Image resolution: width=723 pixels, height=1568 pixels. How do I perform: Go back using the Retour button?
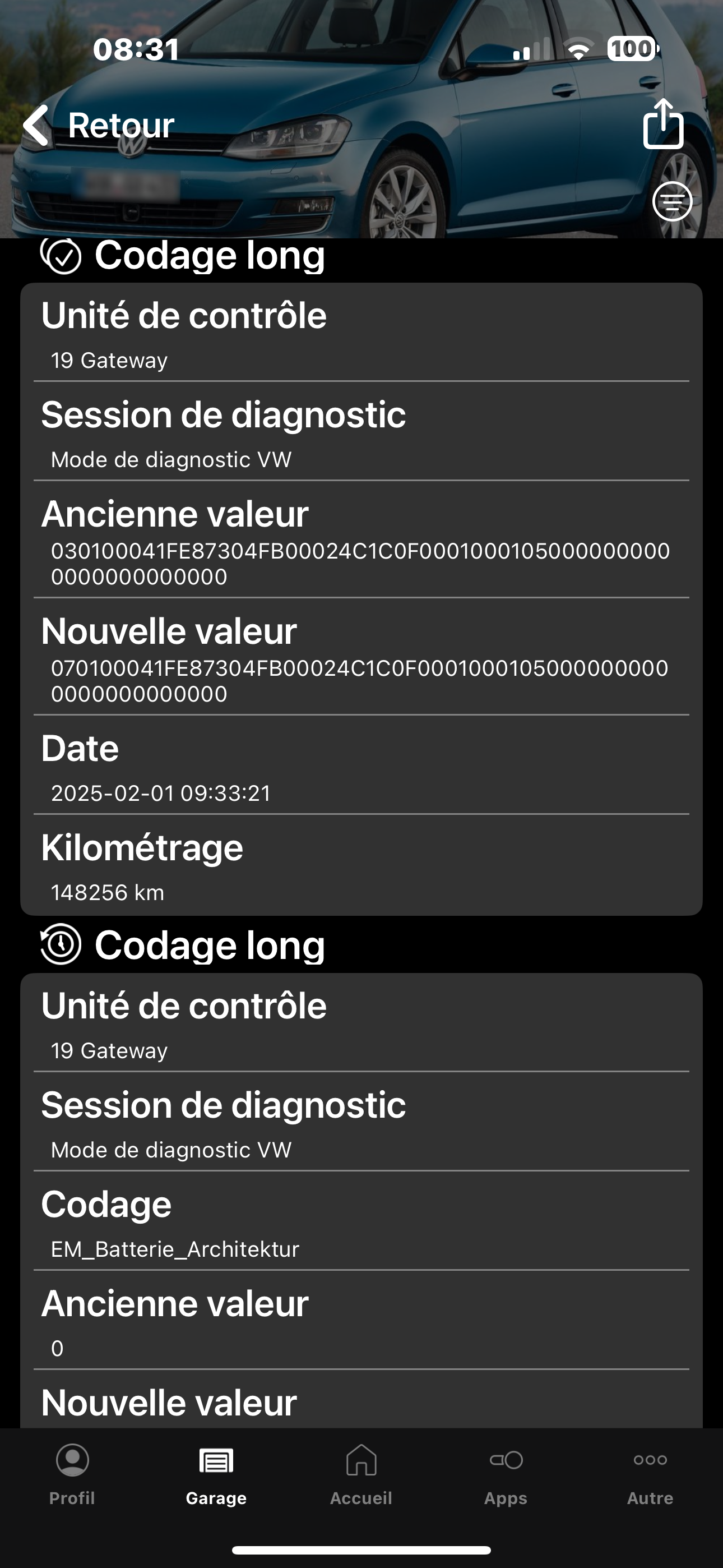tap(99, 126)
